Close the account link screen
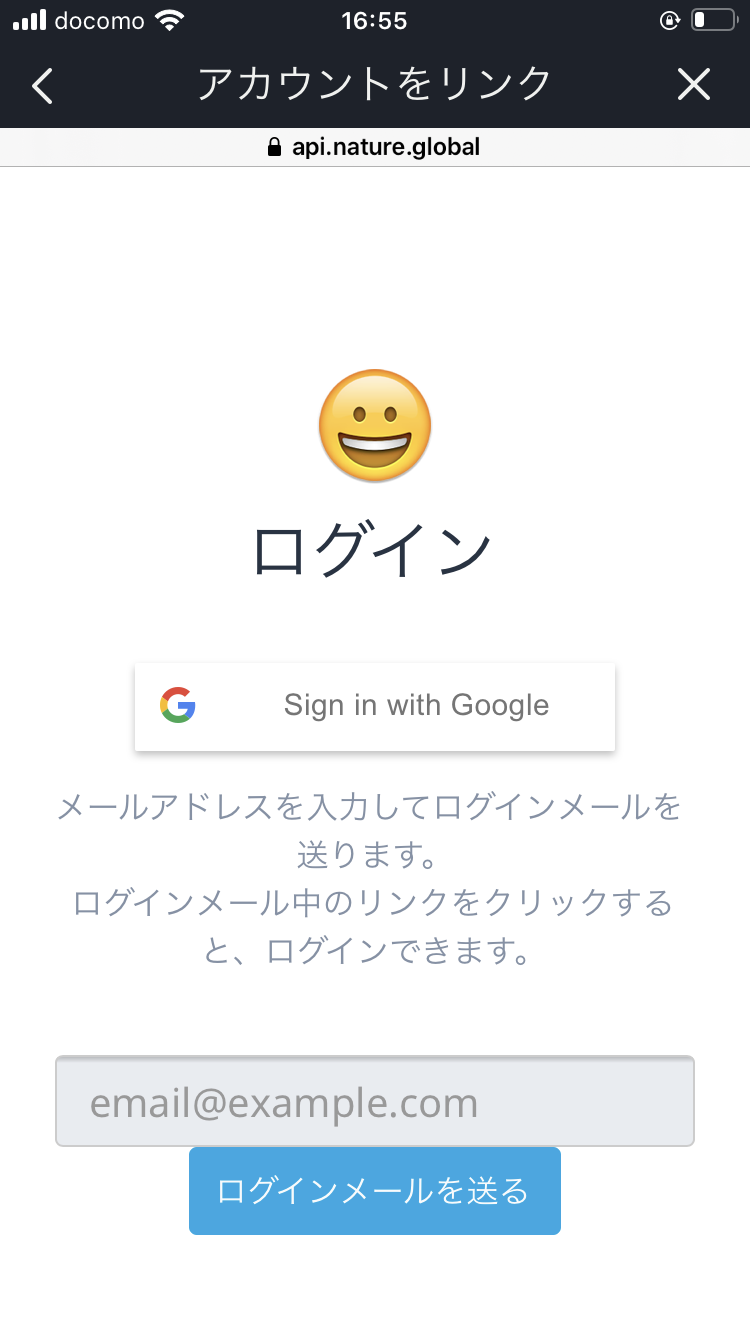 (x=693, y=85)
